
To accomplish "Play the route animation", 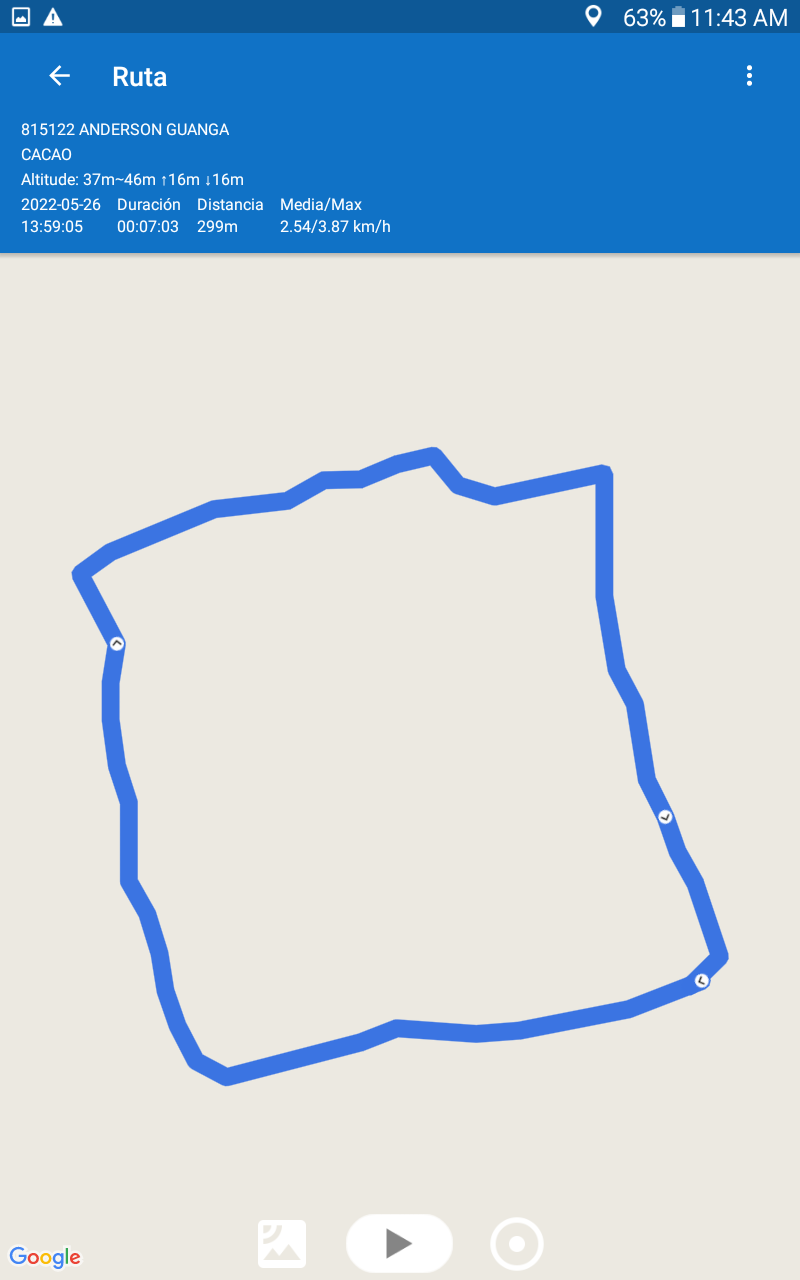I will pyautogui.click(x=399, y=1243).
